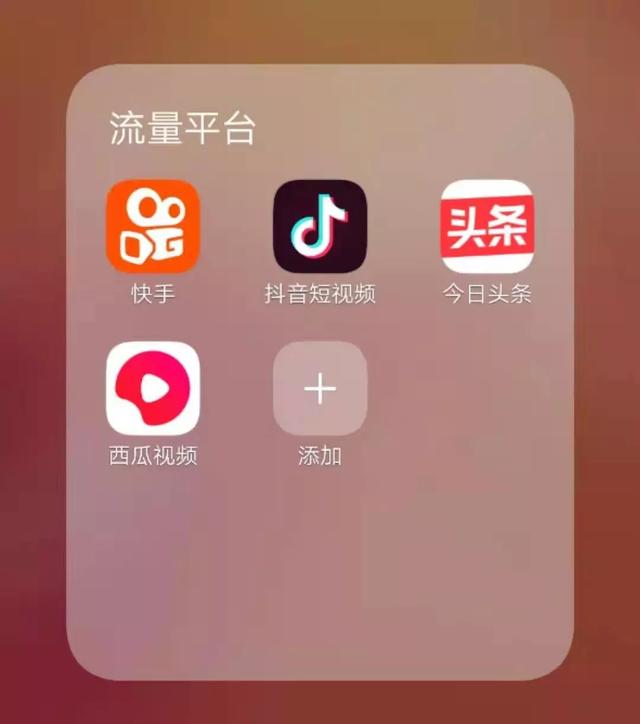Open the 今日头条 app
Viewport: 640px width, 724px height.
point(487,227)
